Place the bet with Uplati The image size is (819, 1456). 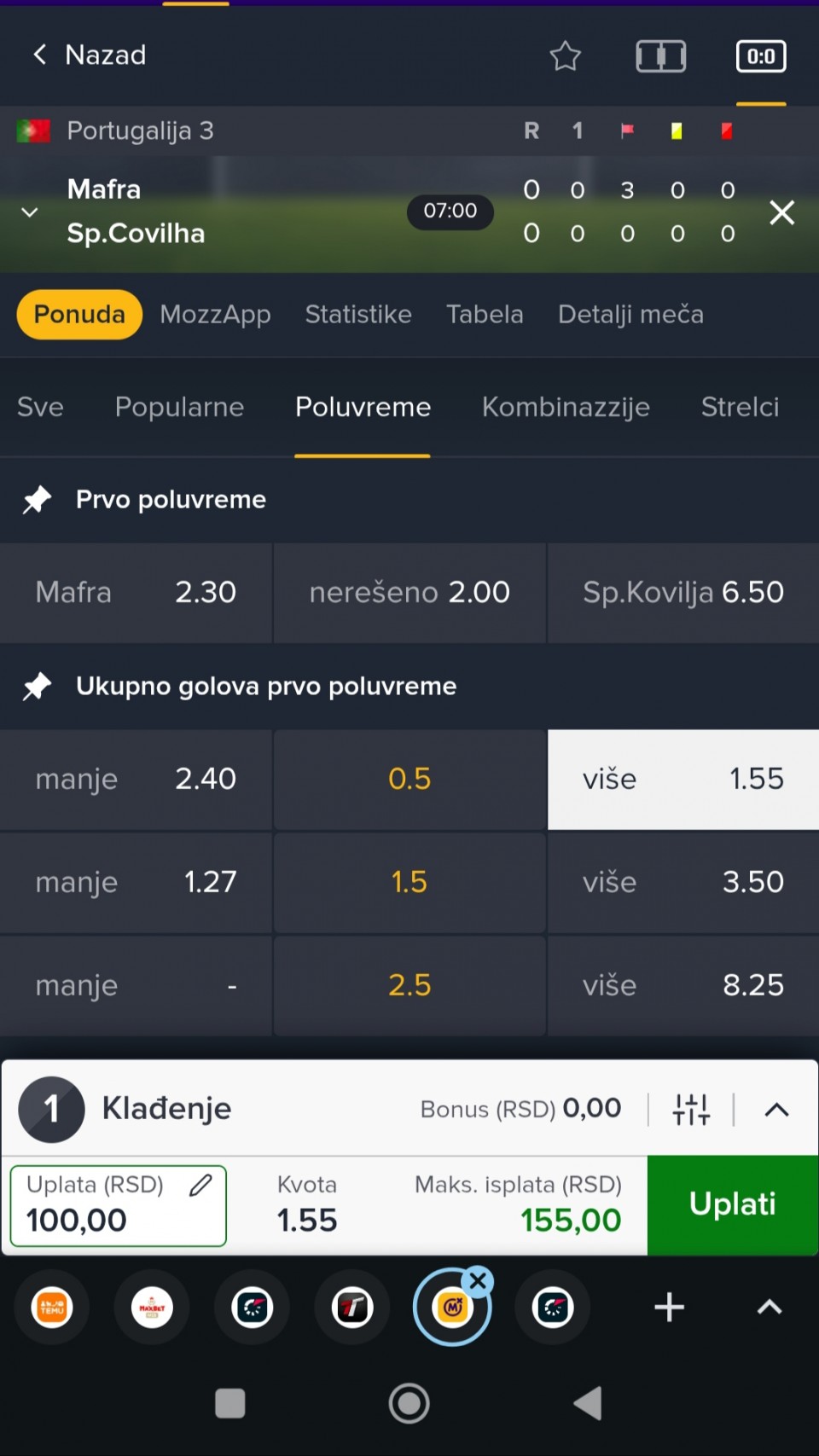tap(732, 1204)
